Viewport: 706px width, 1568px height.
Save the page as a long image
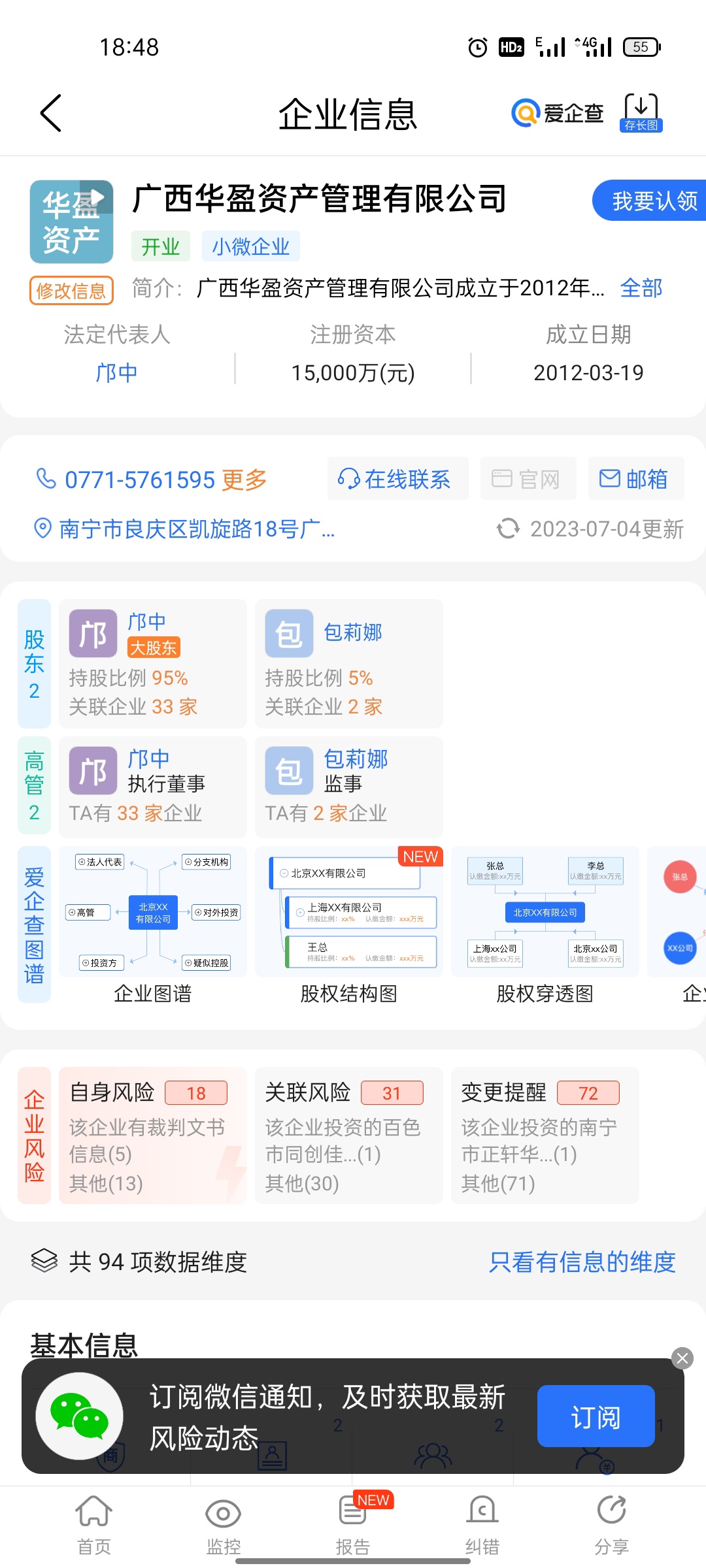click(641, 112)
